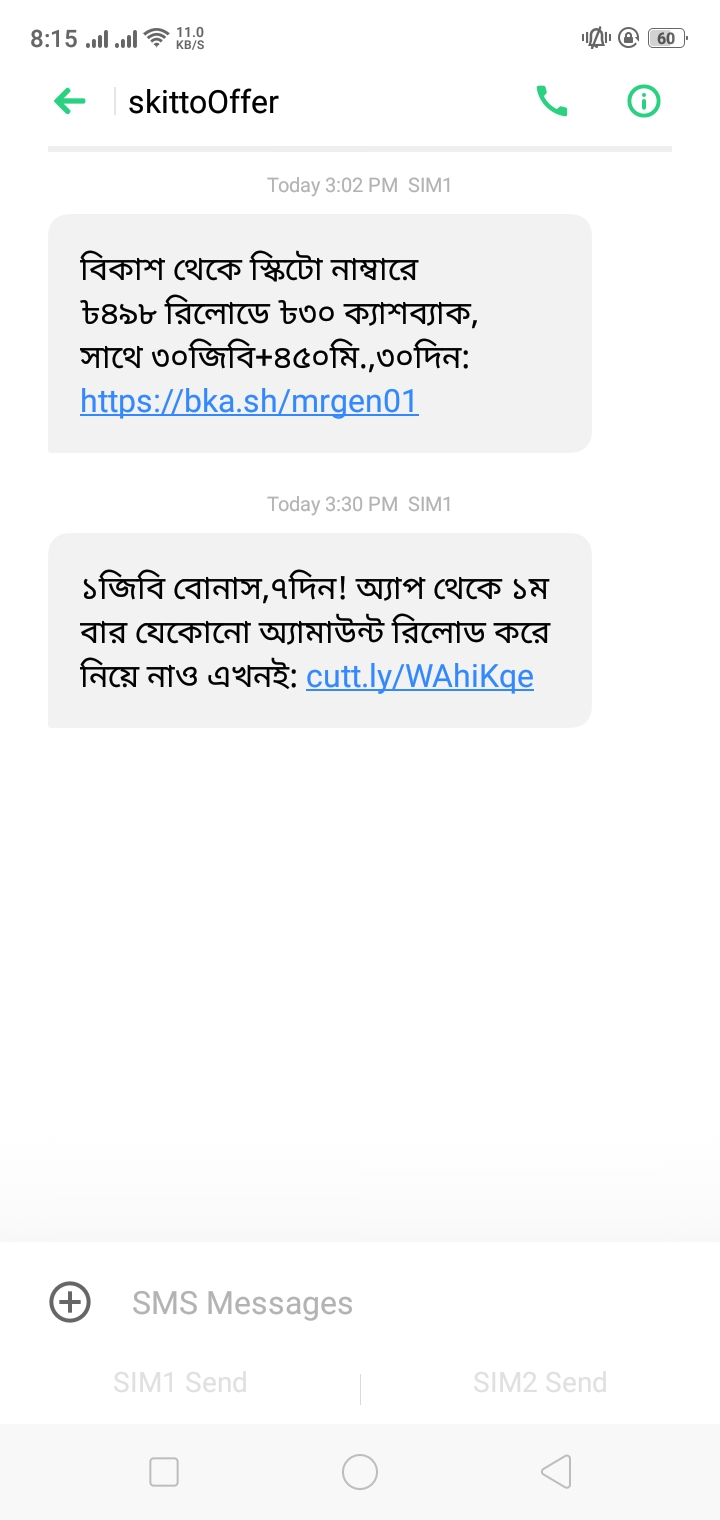Call skittoOffer with the phone icon

click(552, 101)
